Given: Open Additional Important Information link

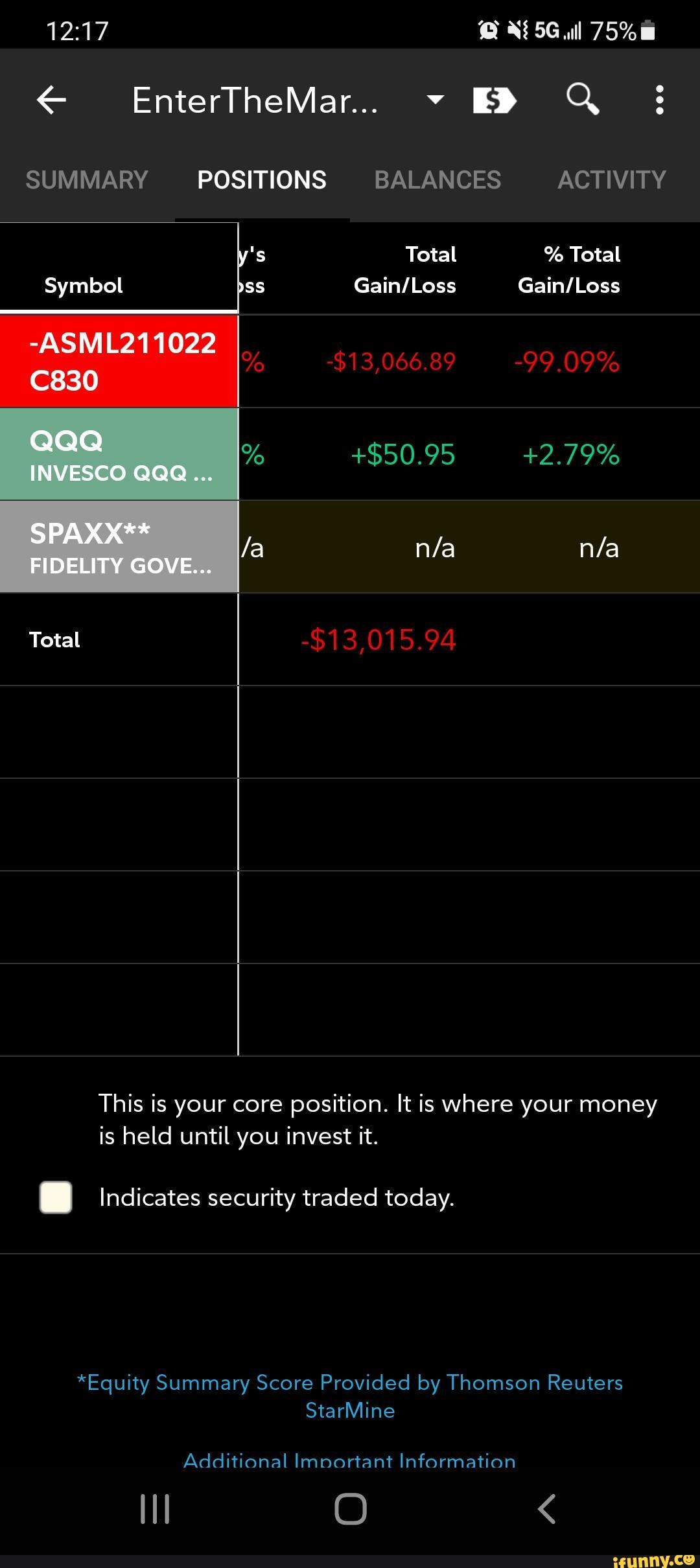Looking at the screenshot, I should tap(350, 1460).
